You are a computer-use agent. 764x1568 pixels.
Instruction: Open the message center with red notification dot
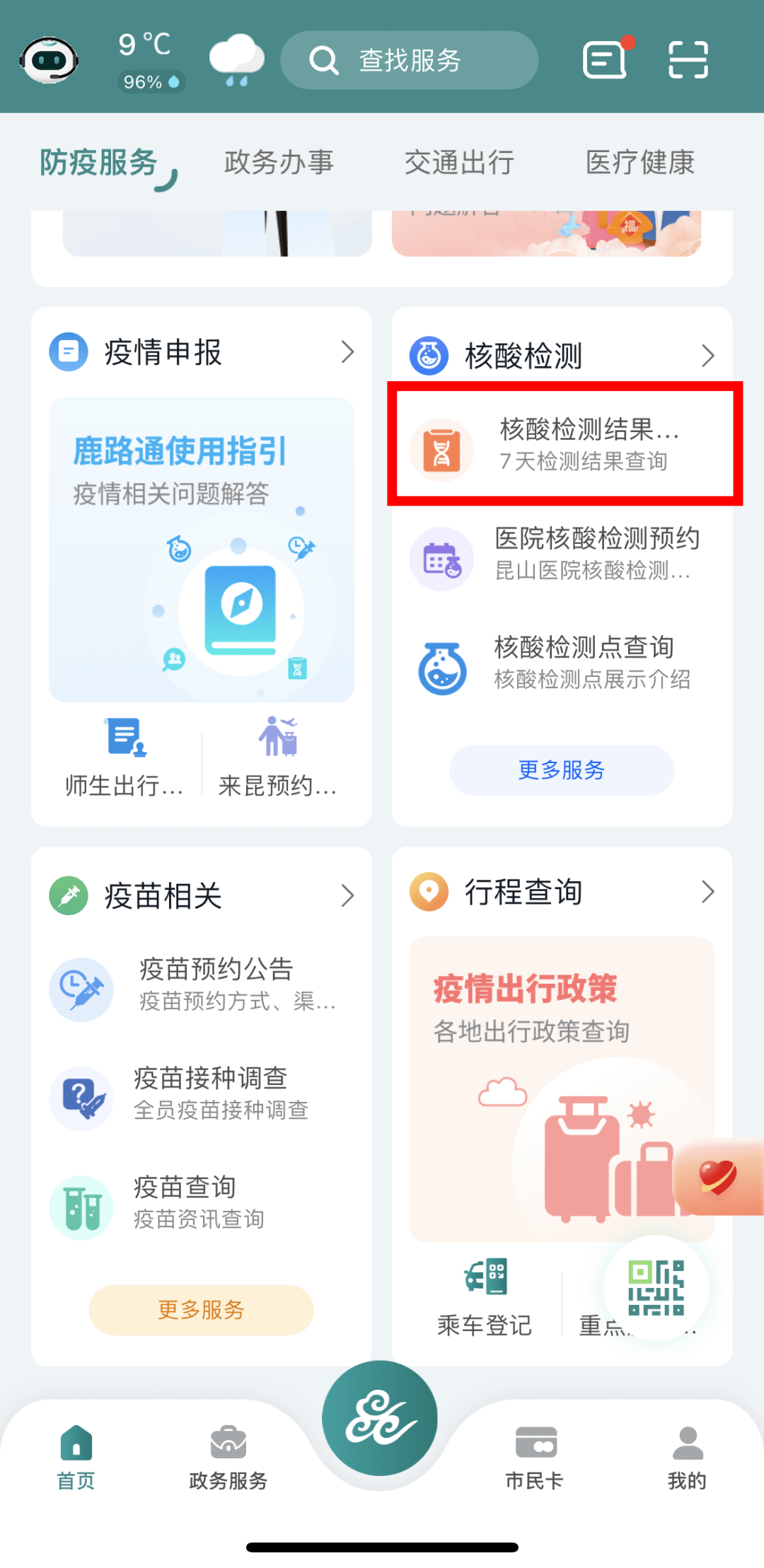pyautogui.click(x=605, y=60)
